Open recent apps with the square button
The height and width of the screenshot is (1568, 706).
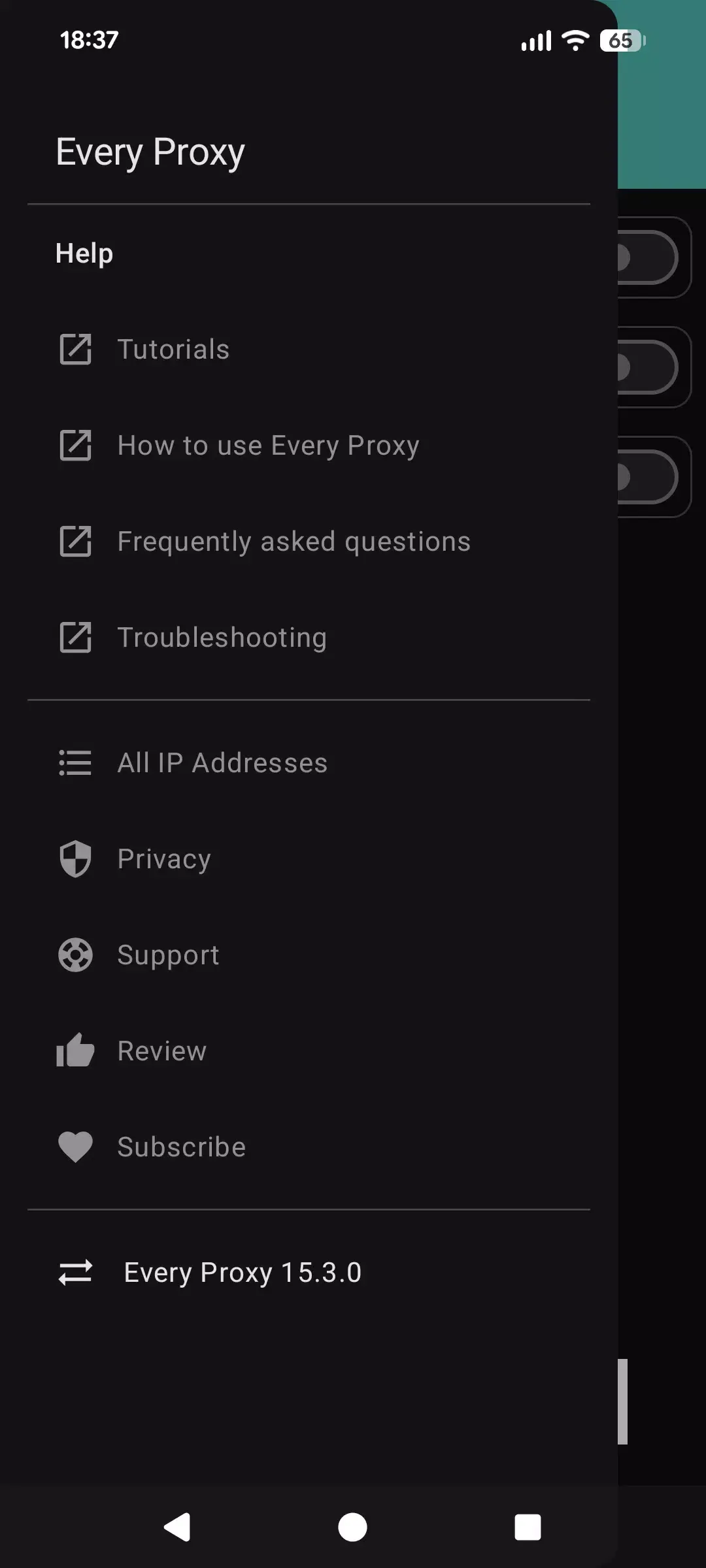[527, 1527]
